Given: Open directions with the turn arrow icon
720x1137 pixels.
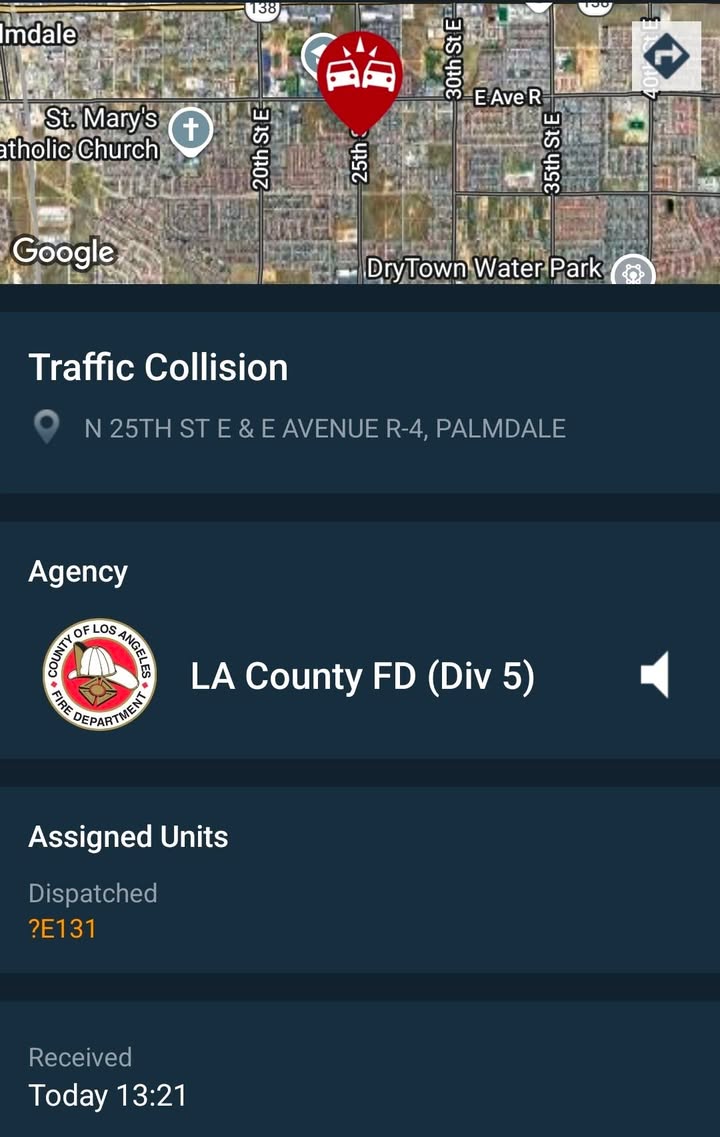Looking at the screenshot, I should click(x=666, y=55).
